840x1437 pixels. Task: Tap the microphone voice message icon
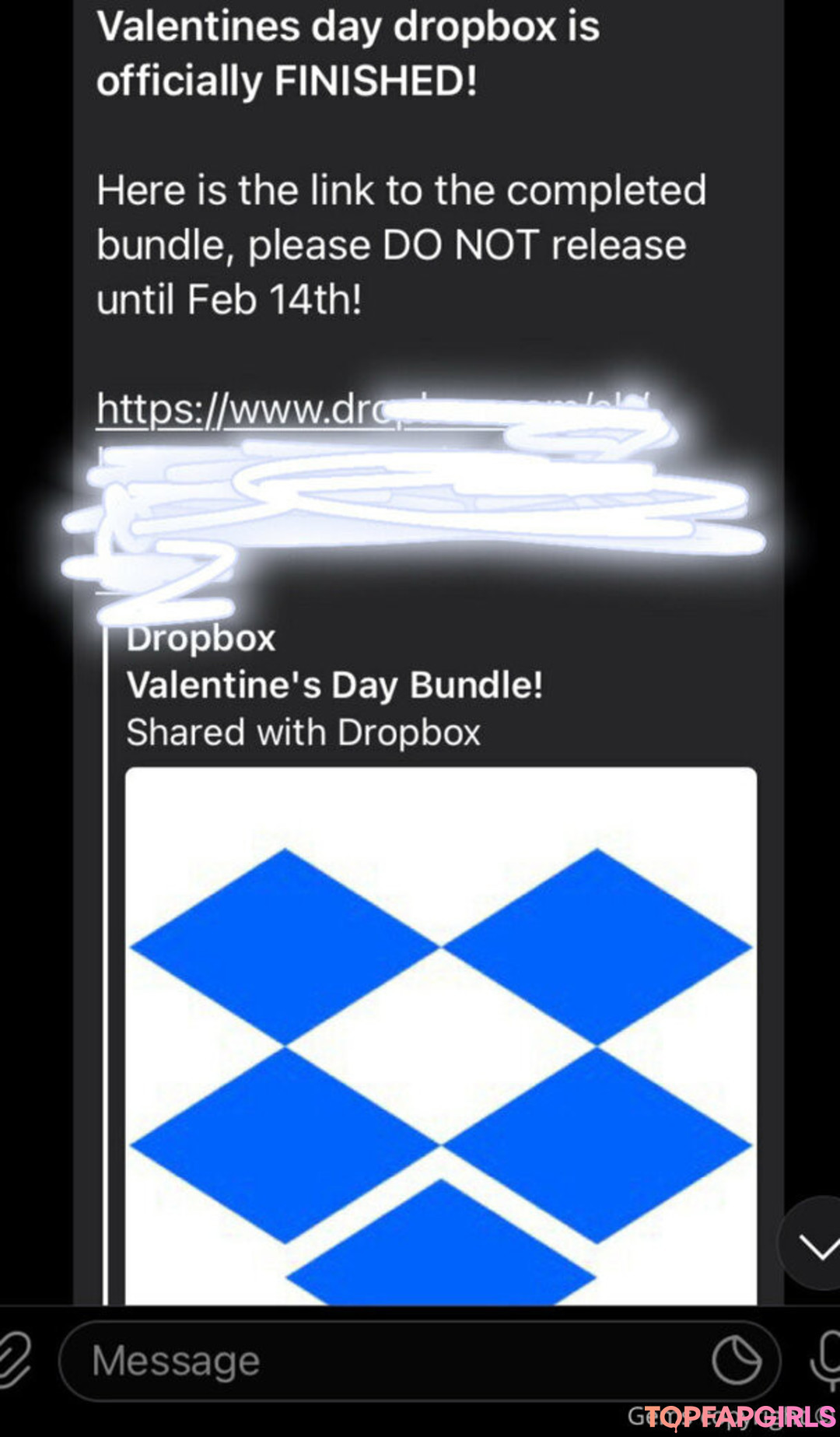coord(824,1361)
